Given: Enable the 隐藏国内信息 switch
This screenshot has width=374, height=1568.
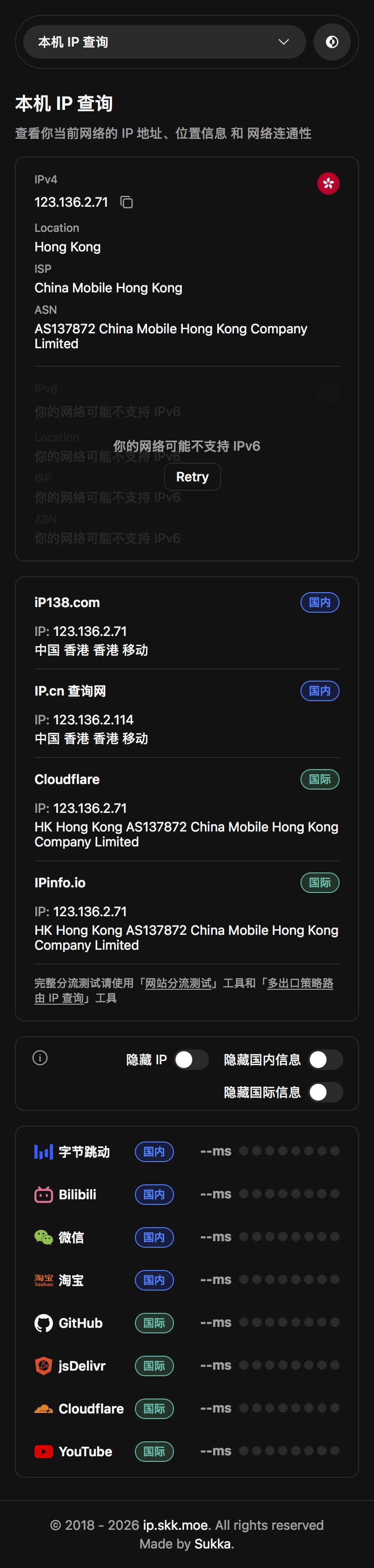Looking at the screenshot, I should pyautogui.click(x=325, y=1060).
